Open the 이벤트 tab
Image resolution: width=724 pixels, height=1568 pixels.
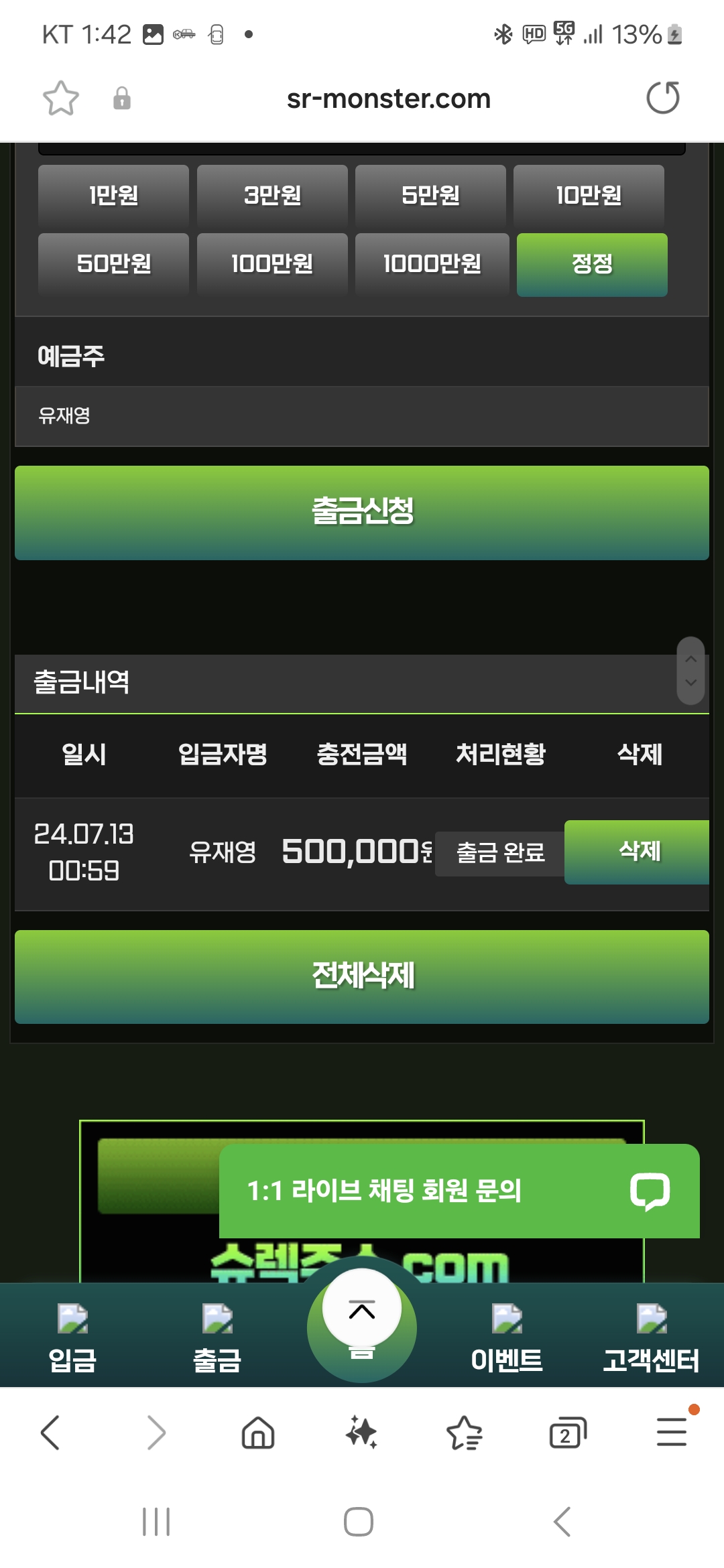tap(507, 1337)
